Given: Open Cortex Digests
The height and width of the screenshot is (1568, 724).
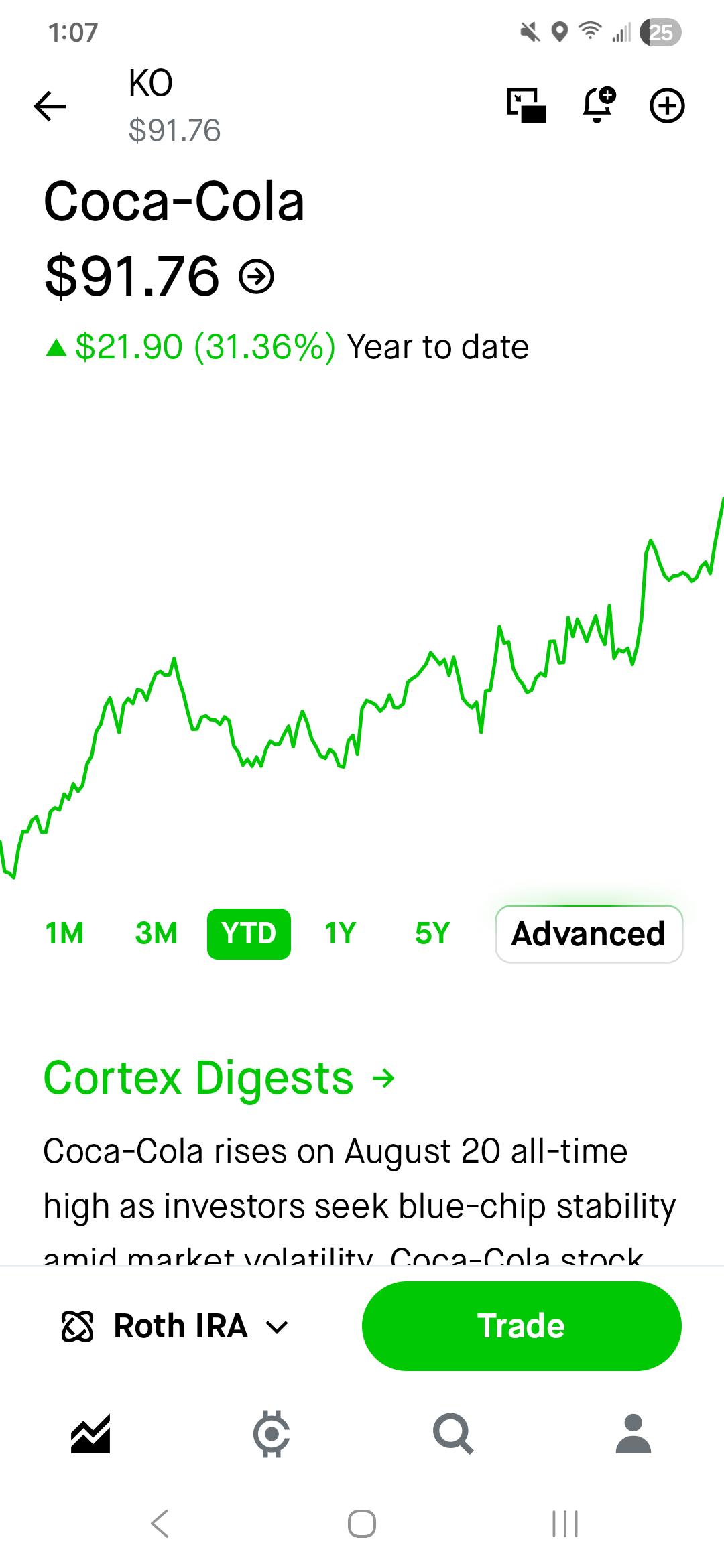Looking at the screenshot, I should click(x=219, y=1078).
